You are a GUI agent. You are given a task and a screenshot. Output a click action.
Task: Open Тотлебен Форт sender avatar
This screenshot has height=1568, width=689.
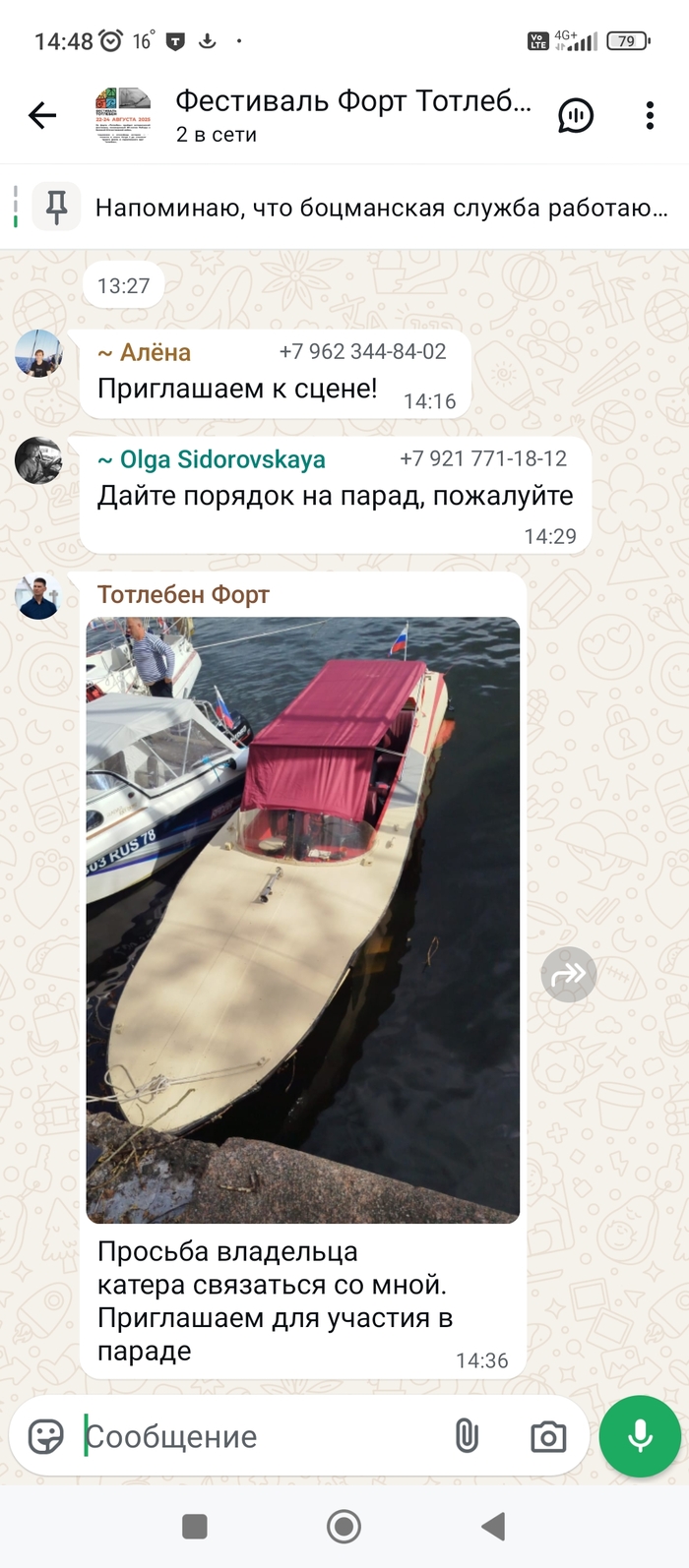point(38,596)
